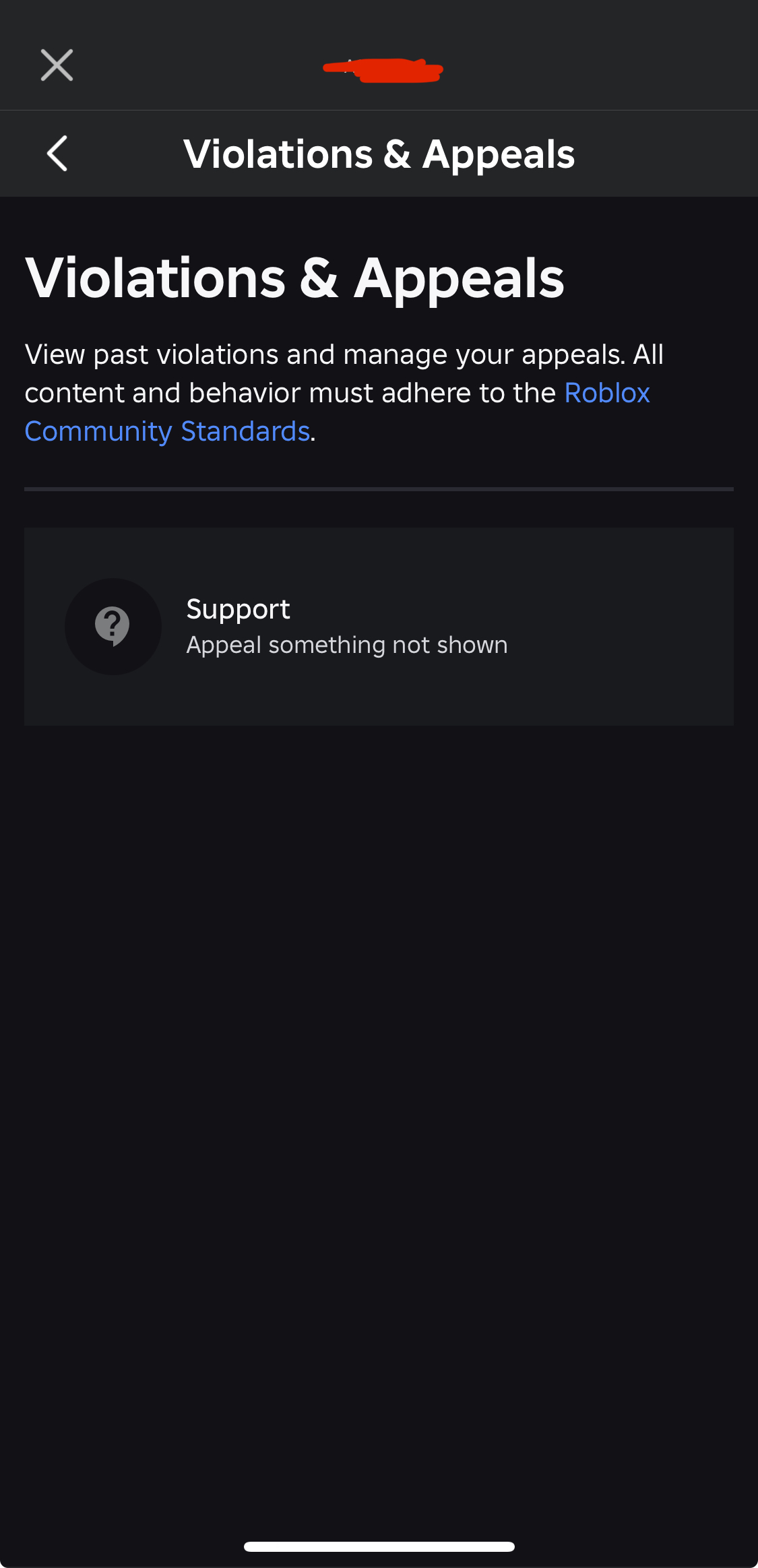Go back from Violations & Appeals
Image resolution: width=758 pixels, height=1568 pixels.
57,154
